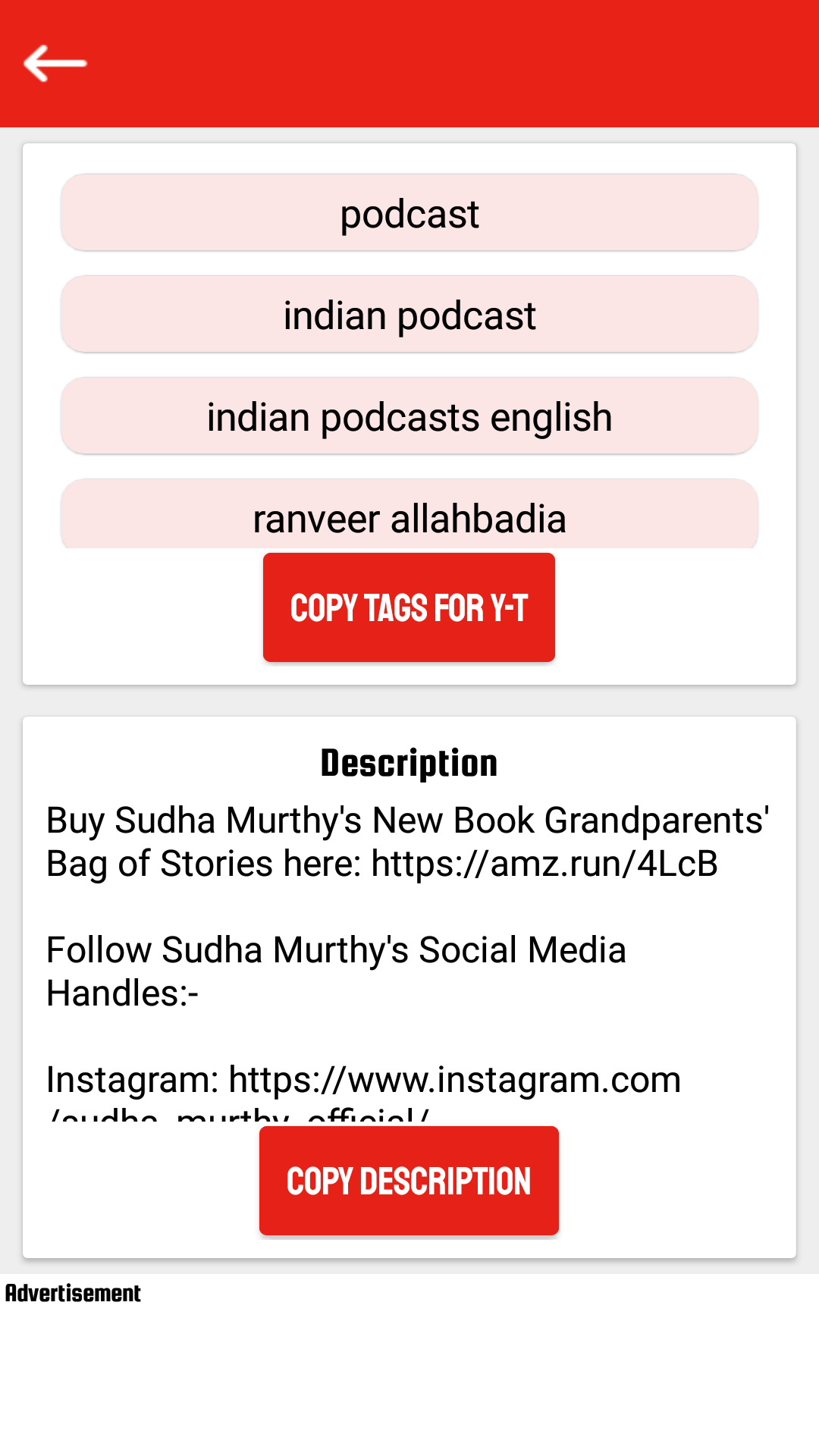Tap the "indian podcasts english" tag
819x1456 pixels.
pos(409,416)
